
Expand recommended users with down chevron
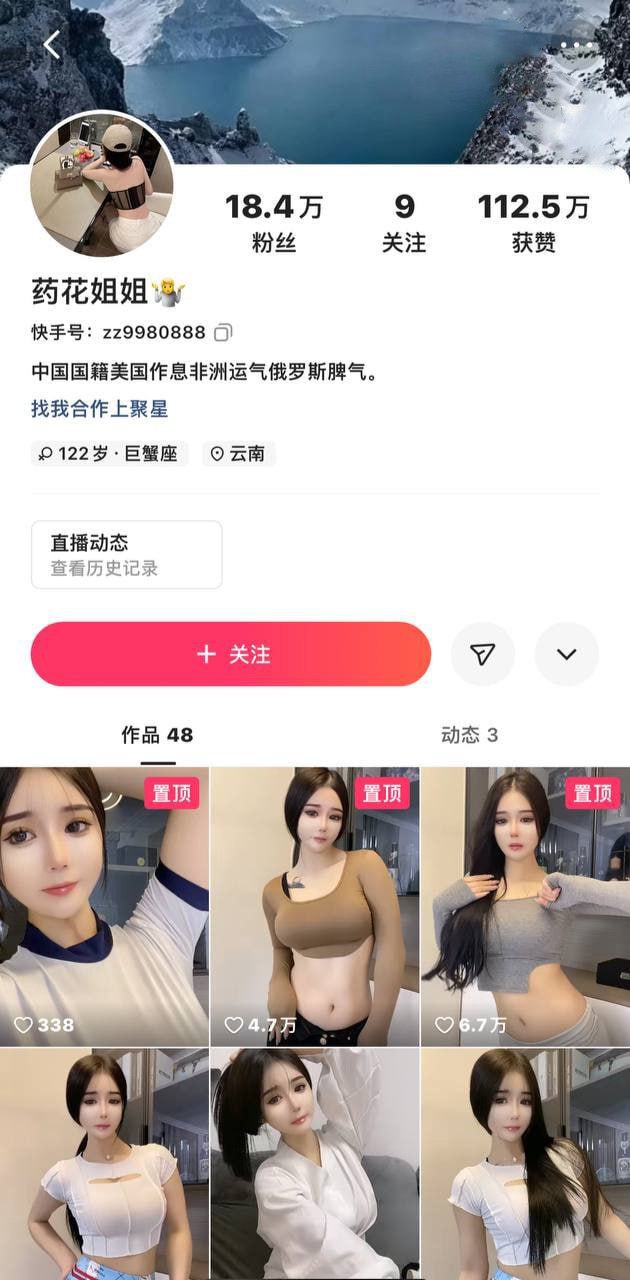567,654
